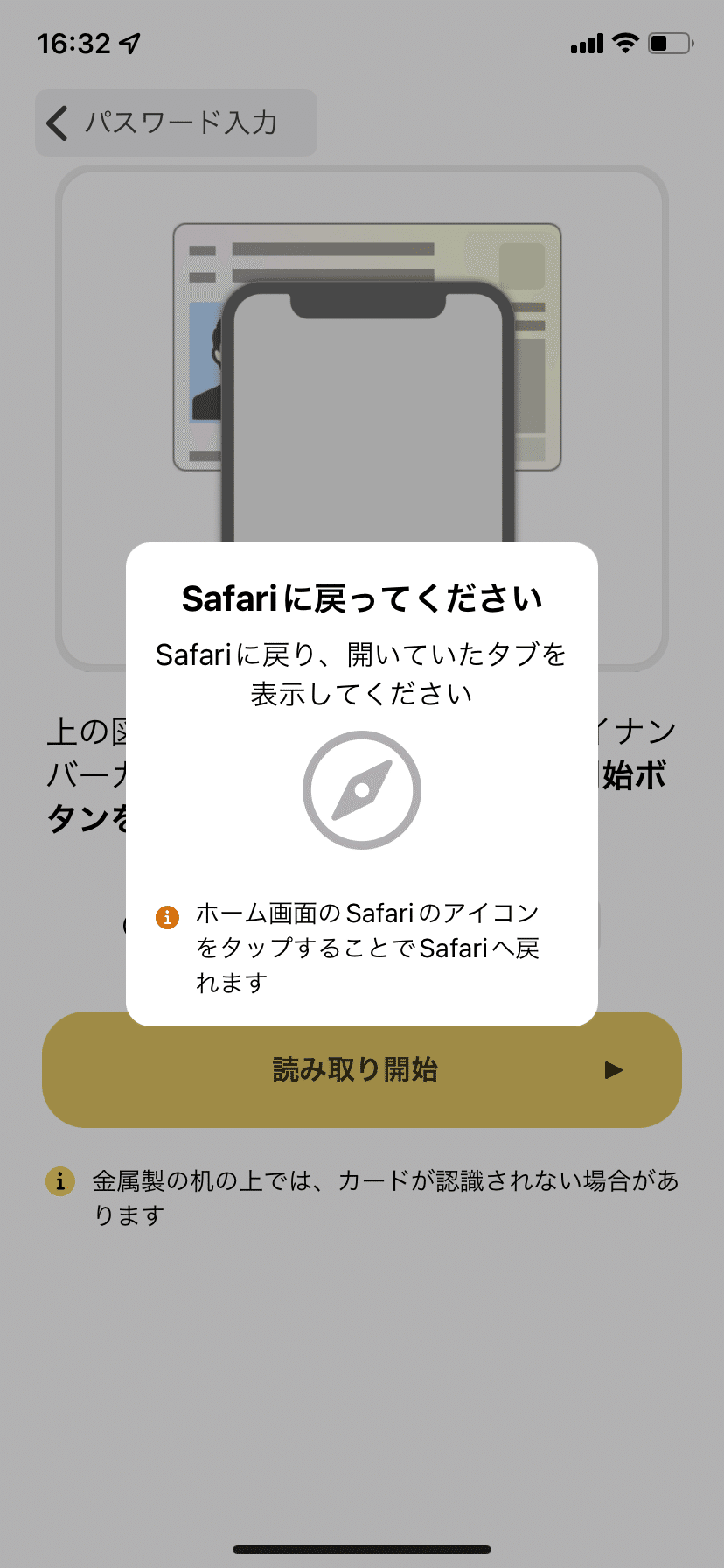
Task: Tap the 読み取り開始 button
Action: tap(362, 1069)
